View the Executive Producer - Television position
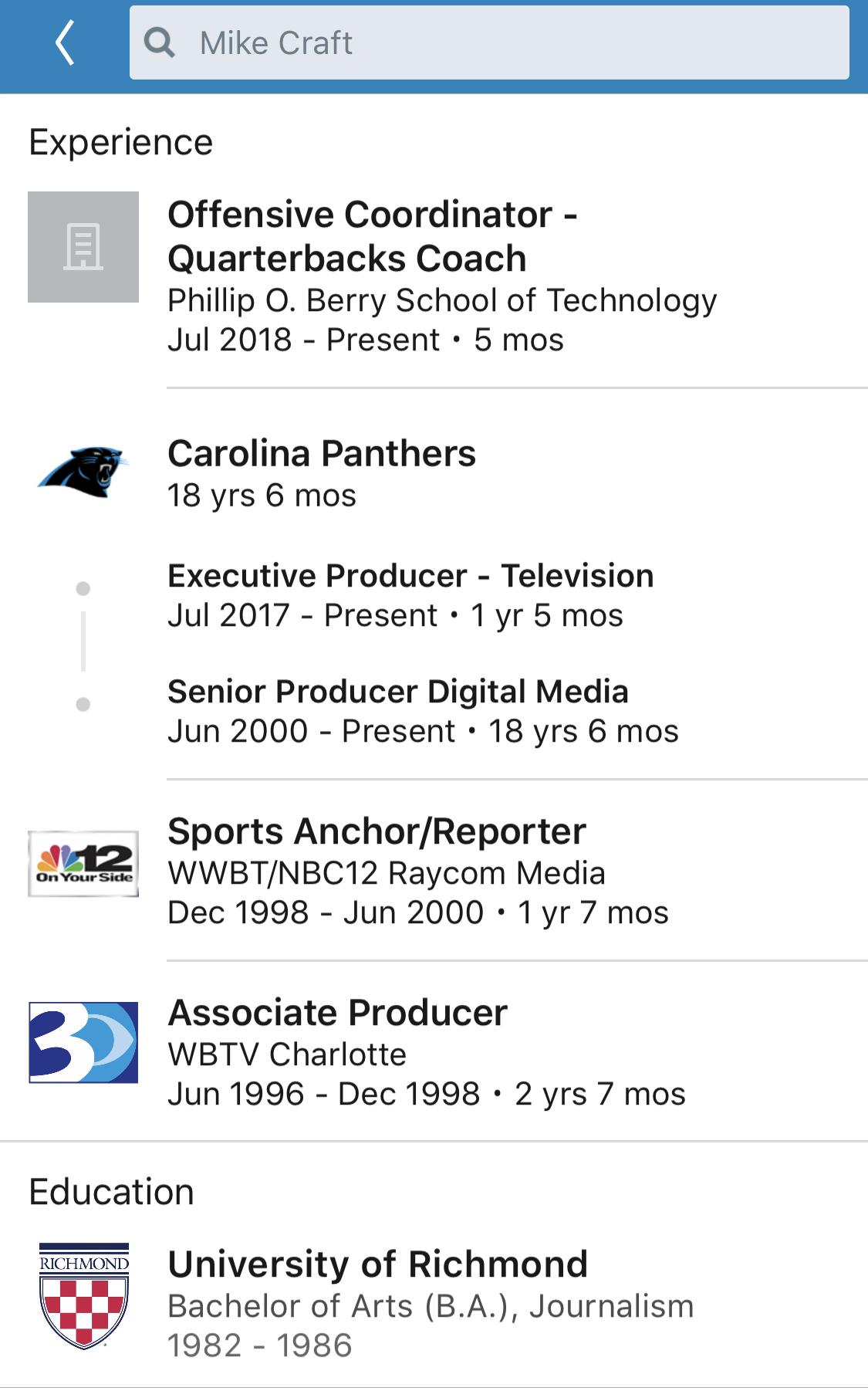This screenshot has height=1391, width=868. click(434, 595)
